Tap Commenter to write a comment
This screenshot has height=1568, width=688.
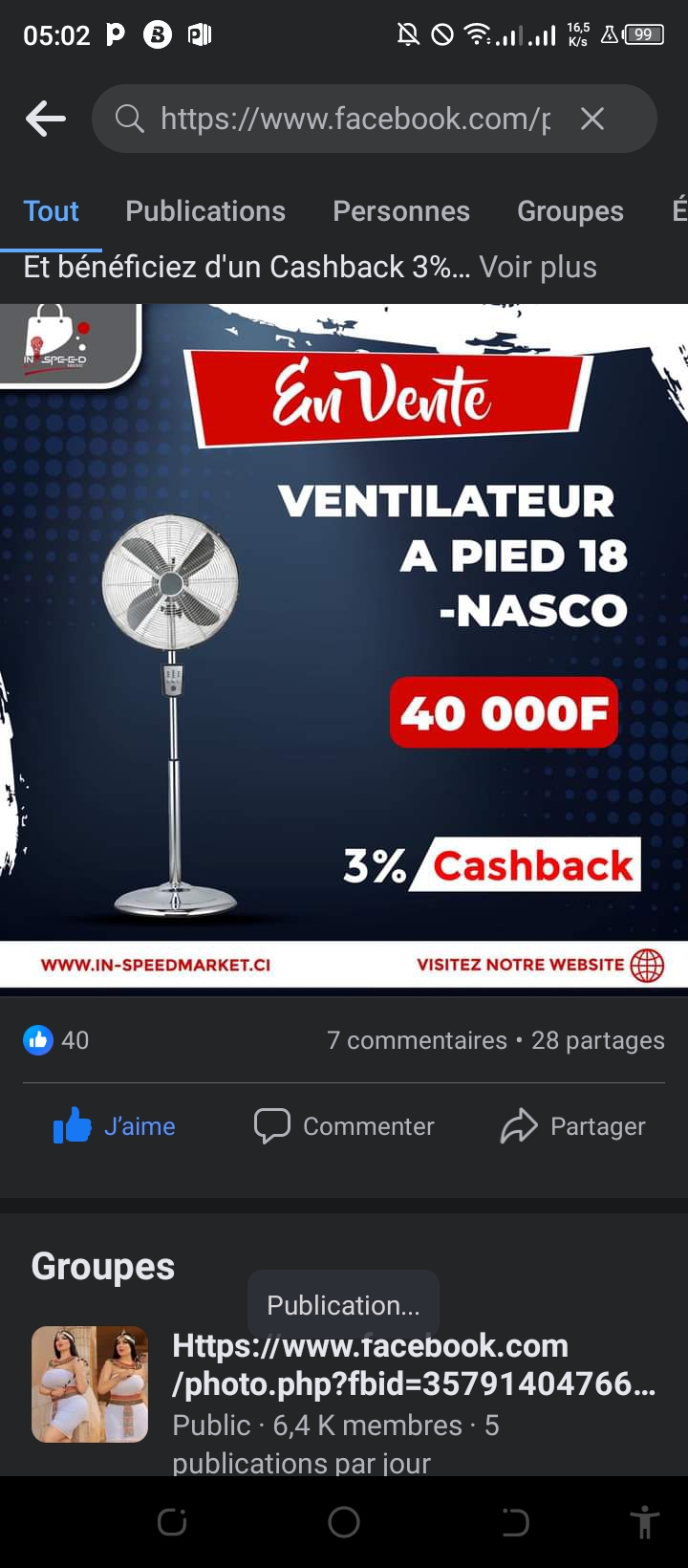pos(344,1126)
